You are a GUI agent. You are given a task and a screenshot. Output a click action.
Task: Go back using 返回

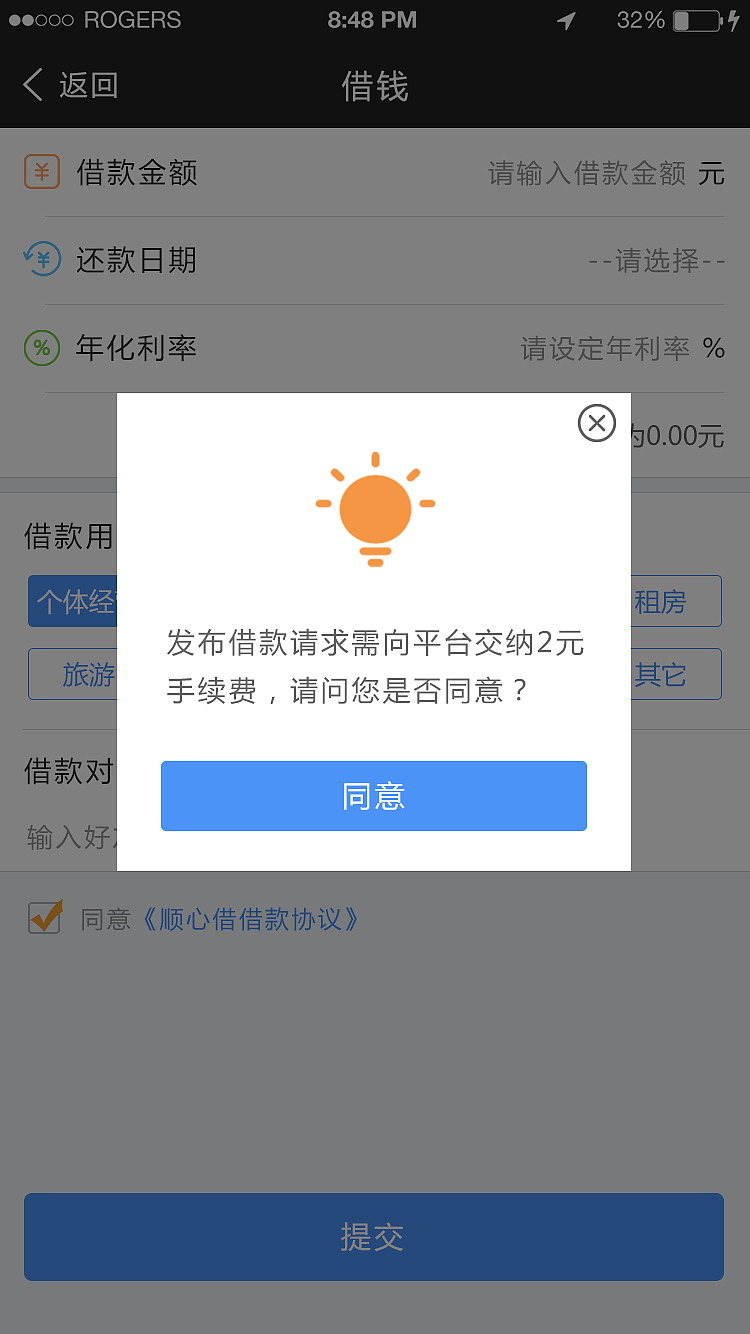(x=70, y=86)
